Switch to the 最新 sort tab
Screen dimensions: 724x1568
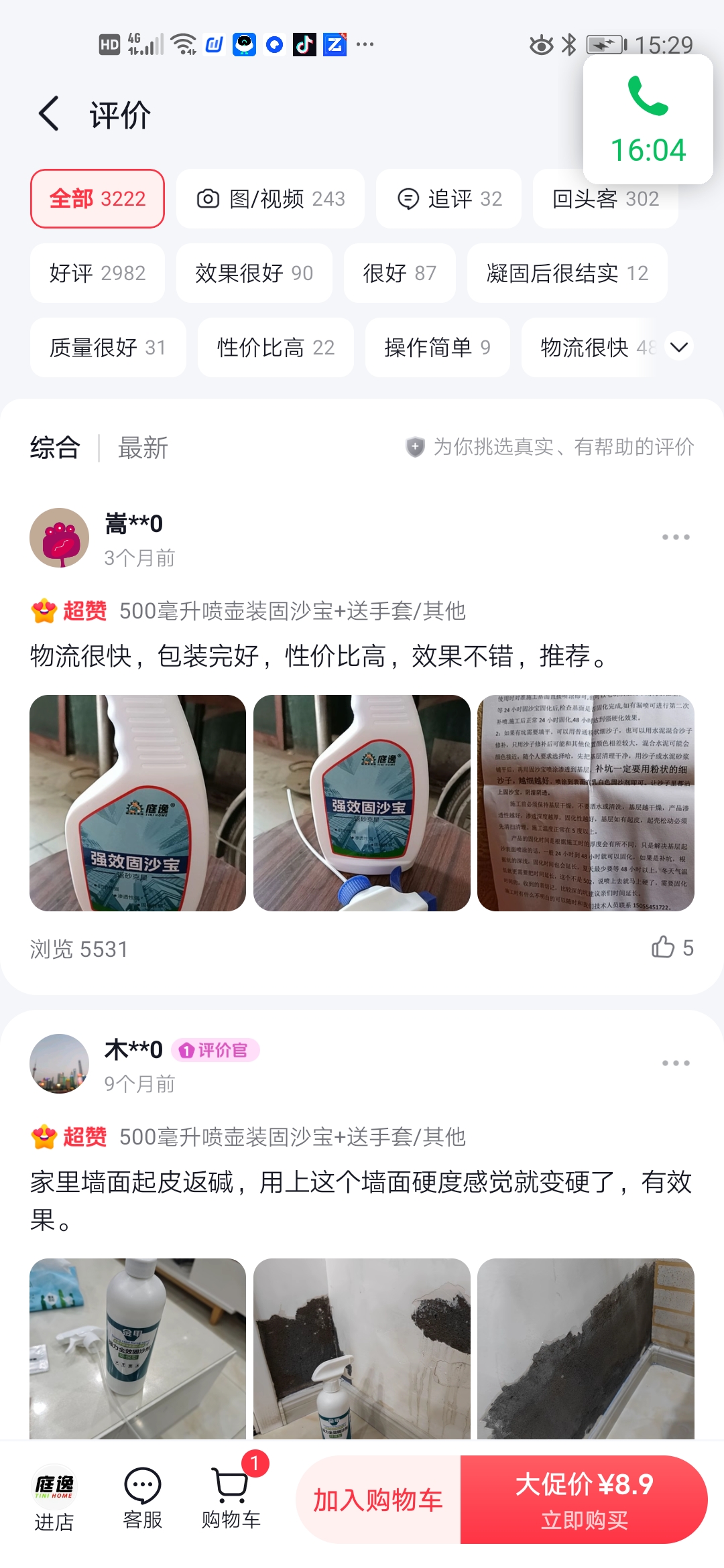(143, 448)
